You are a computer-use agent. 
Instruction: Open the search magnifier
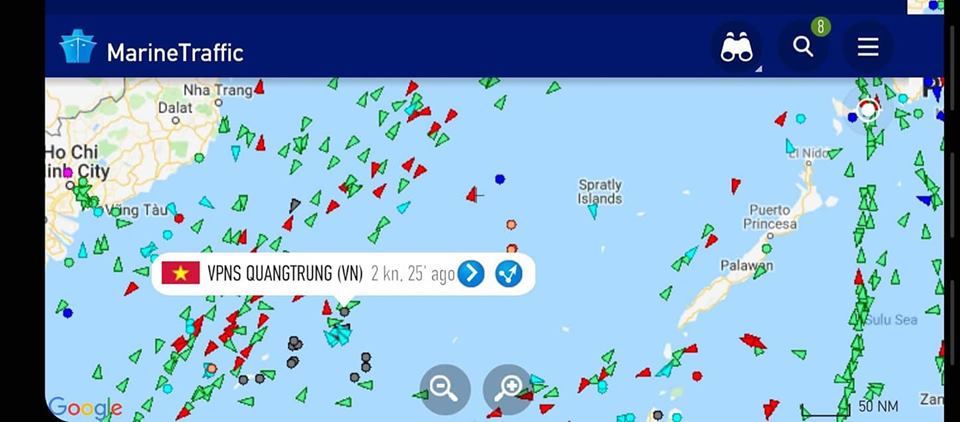[x=803, y=46]
